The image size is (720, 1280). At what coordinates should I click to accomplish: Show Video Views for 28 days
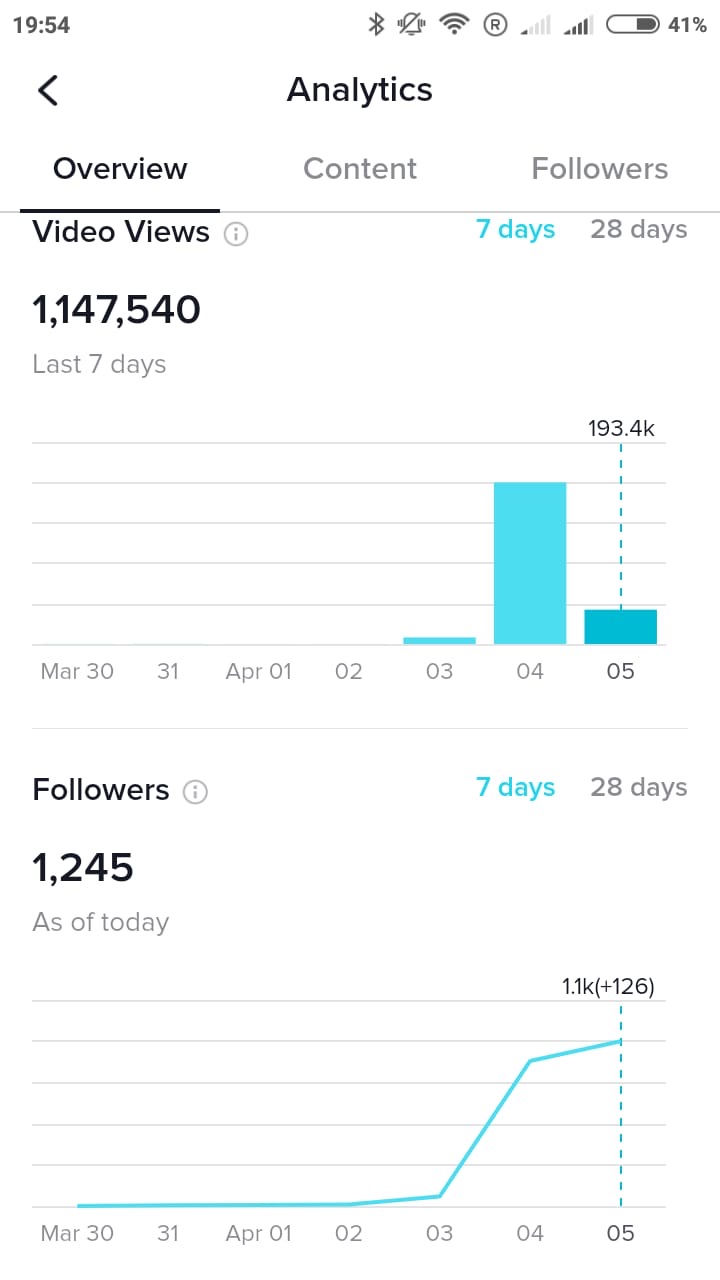coord(638,229)
